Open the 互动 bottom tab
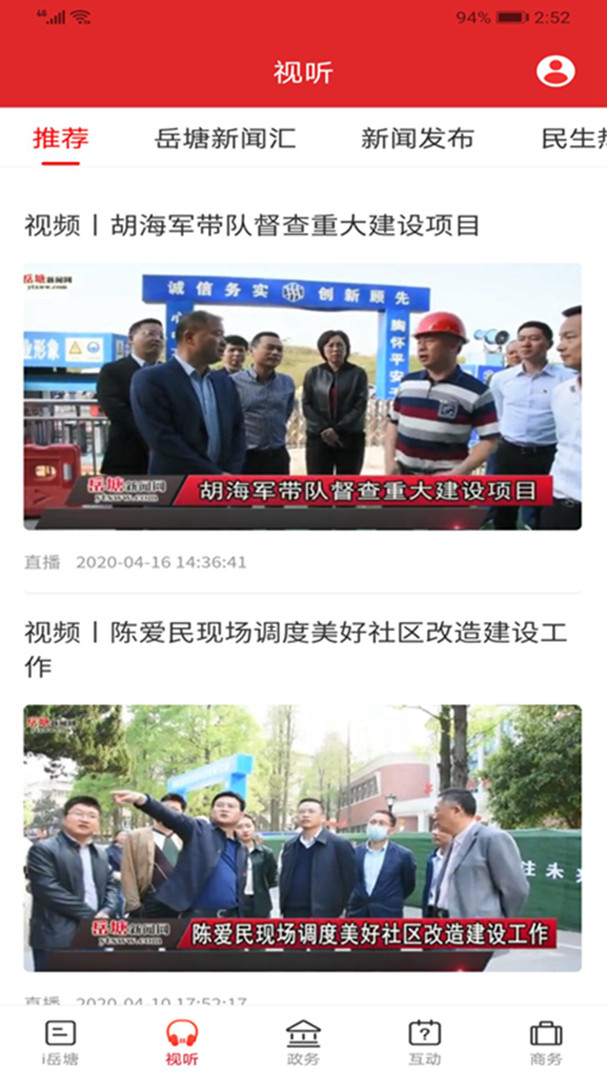This screenshot has height=1080, width=607. (424, 1042)
